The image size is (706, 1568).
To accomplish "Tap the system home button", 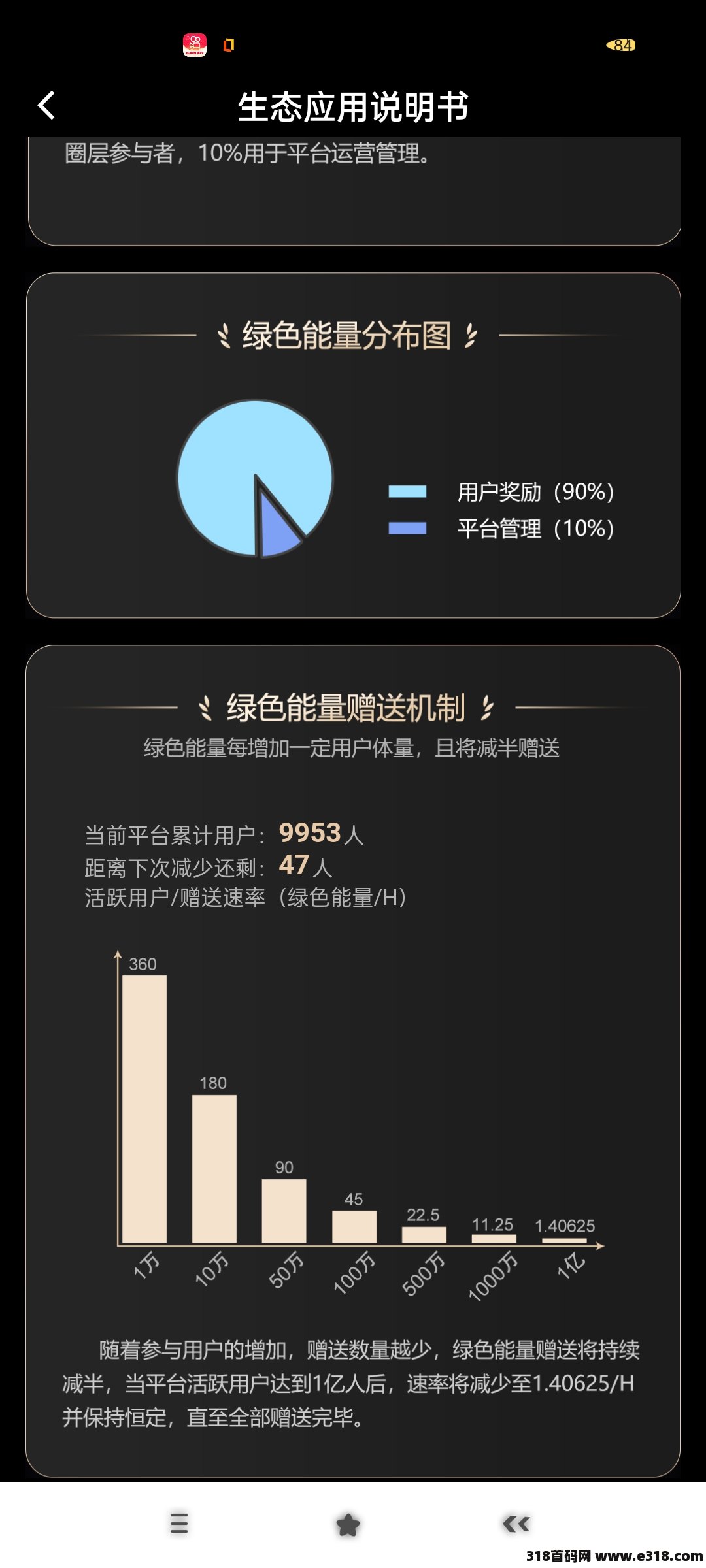I will [348, 1525].
